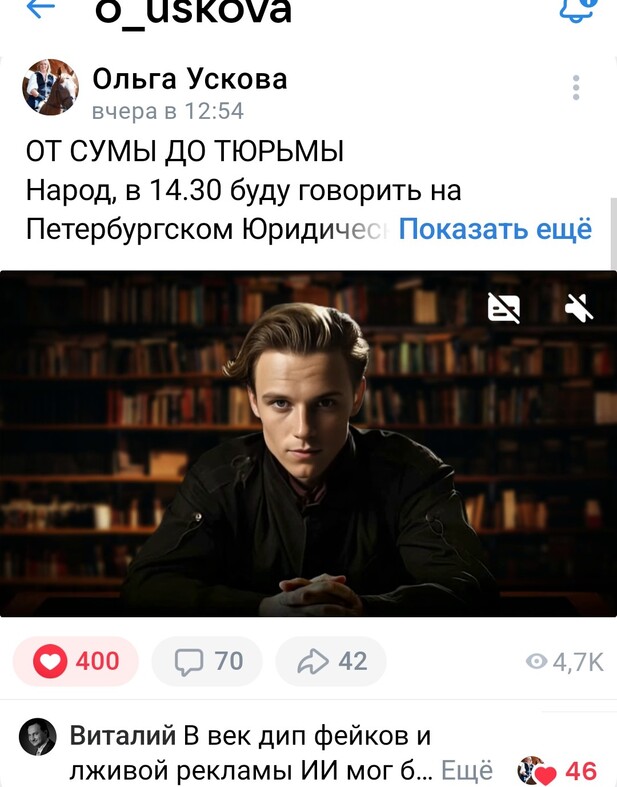This screenshot has height=787, width=617.
Task: Like the post with 400 likes
Action: (76, 661)
